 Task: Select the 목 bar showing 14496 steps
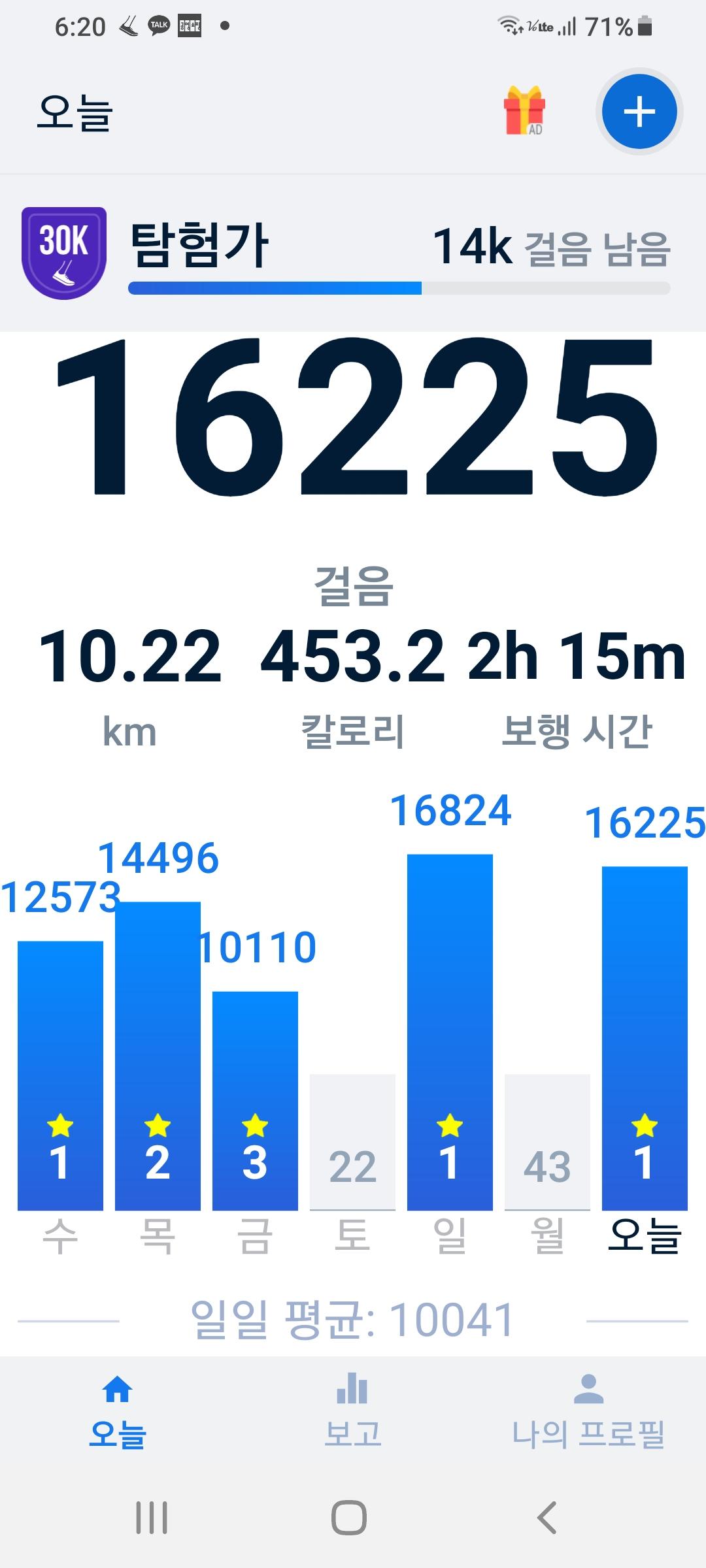(x=158, y=1055)
